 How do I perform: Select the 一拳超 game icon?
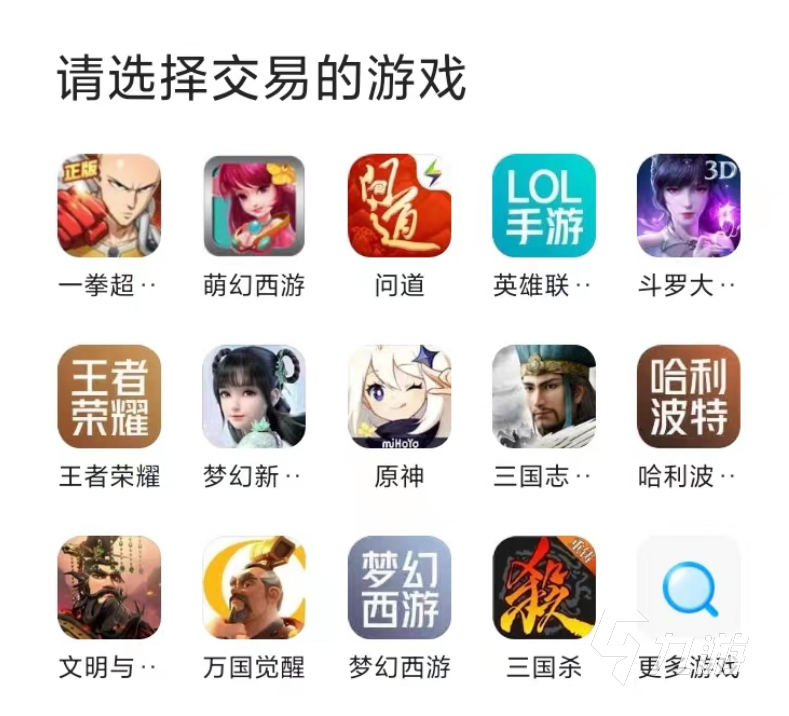(x=109, y=205)
